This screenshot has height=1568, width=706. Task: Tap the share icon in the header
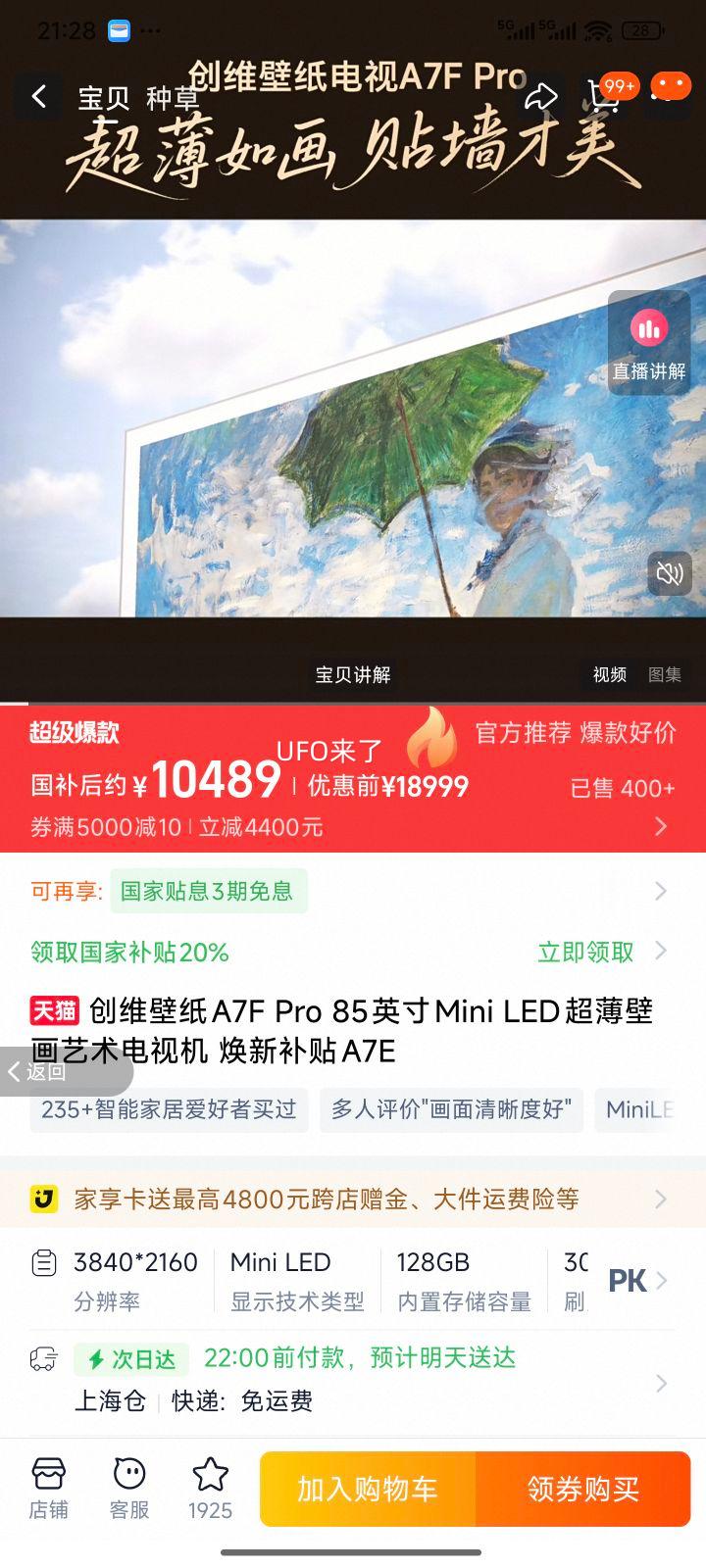[x=543, y=96]
